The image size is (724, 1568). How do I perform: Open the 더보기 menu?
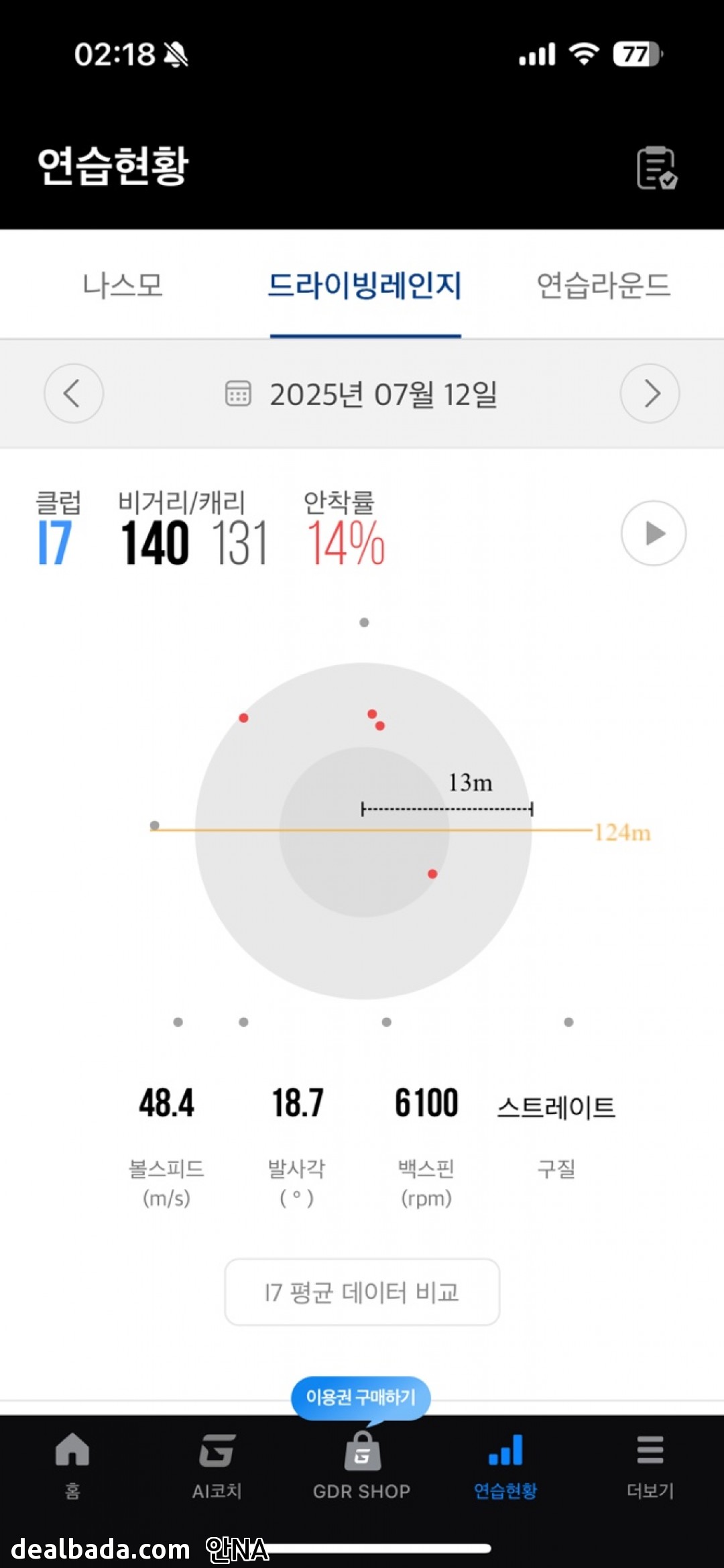[x=650, y=1464]
